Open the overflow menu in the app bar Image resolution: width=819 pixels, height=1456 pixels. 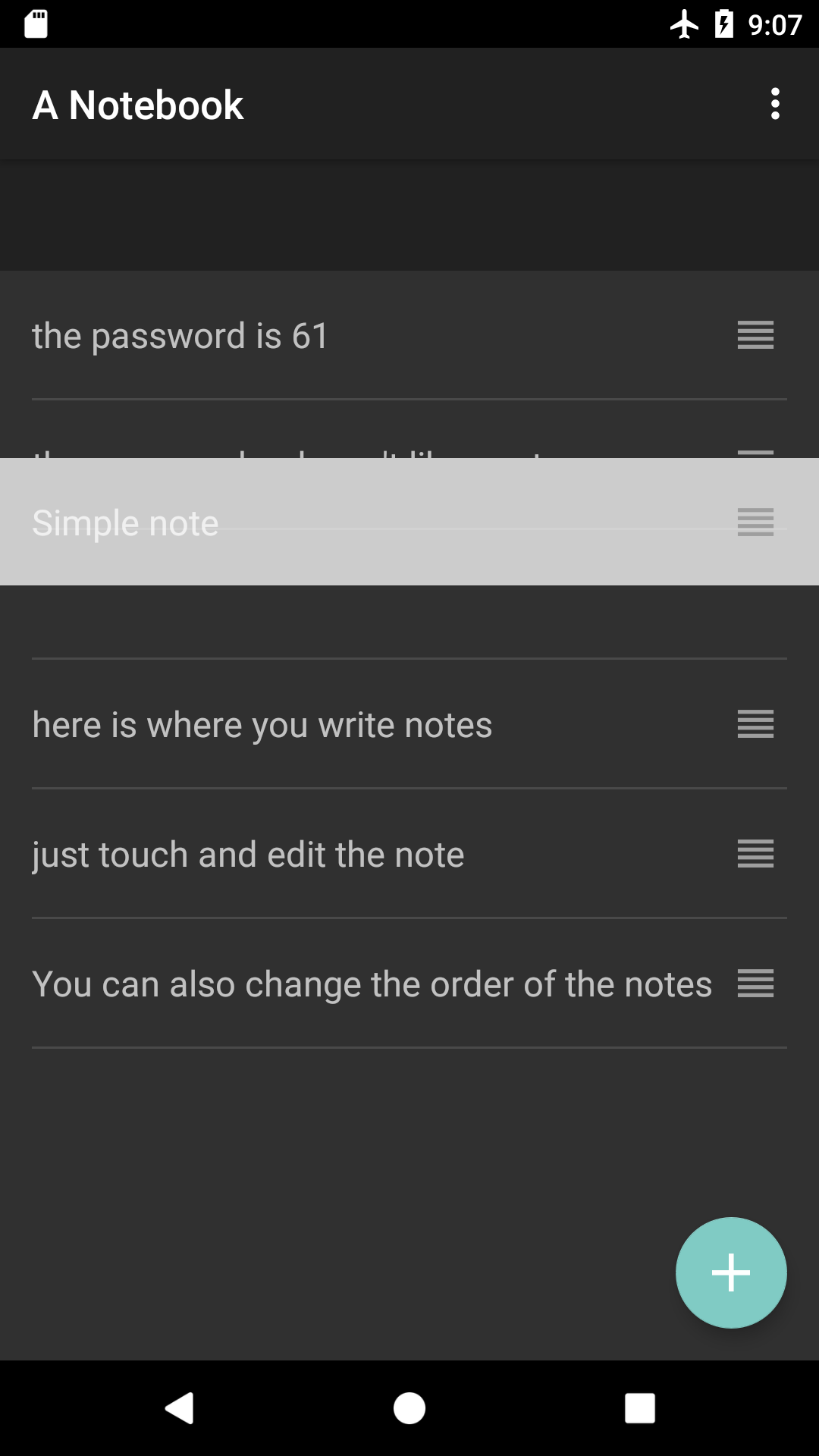coord(775,104)
